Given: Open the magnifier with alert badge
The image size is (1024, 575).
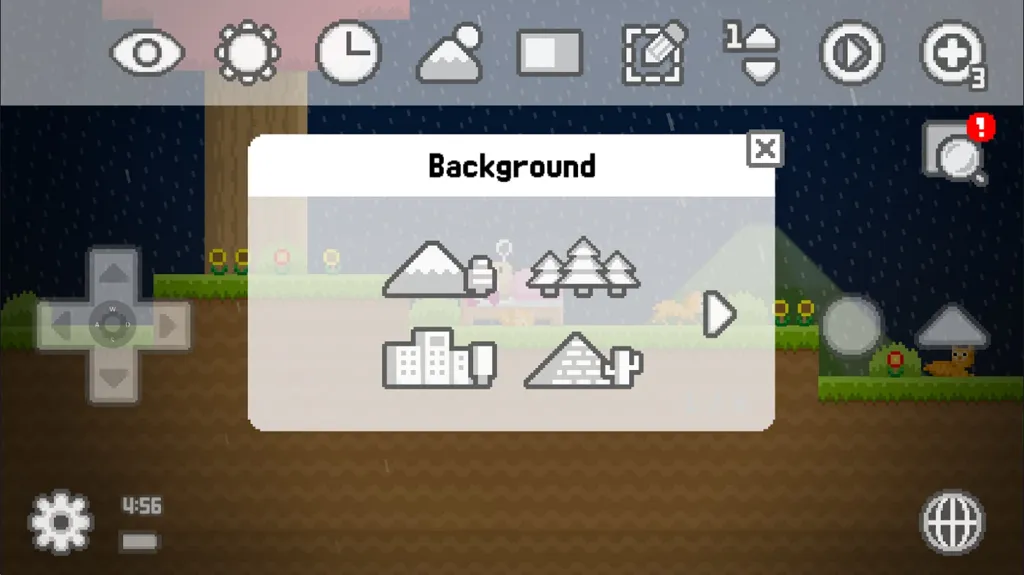Looking at the screenshot, I should (x=955, y=152).
